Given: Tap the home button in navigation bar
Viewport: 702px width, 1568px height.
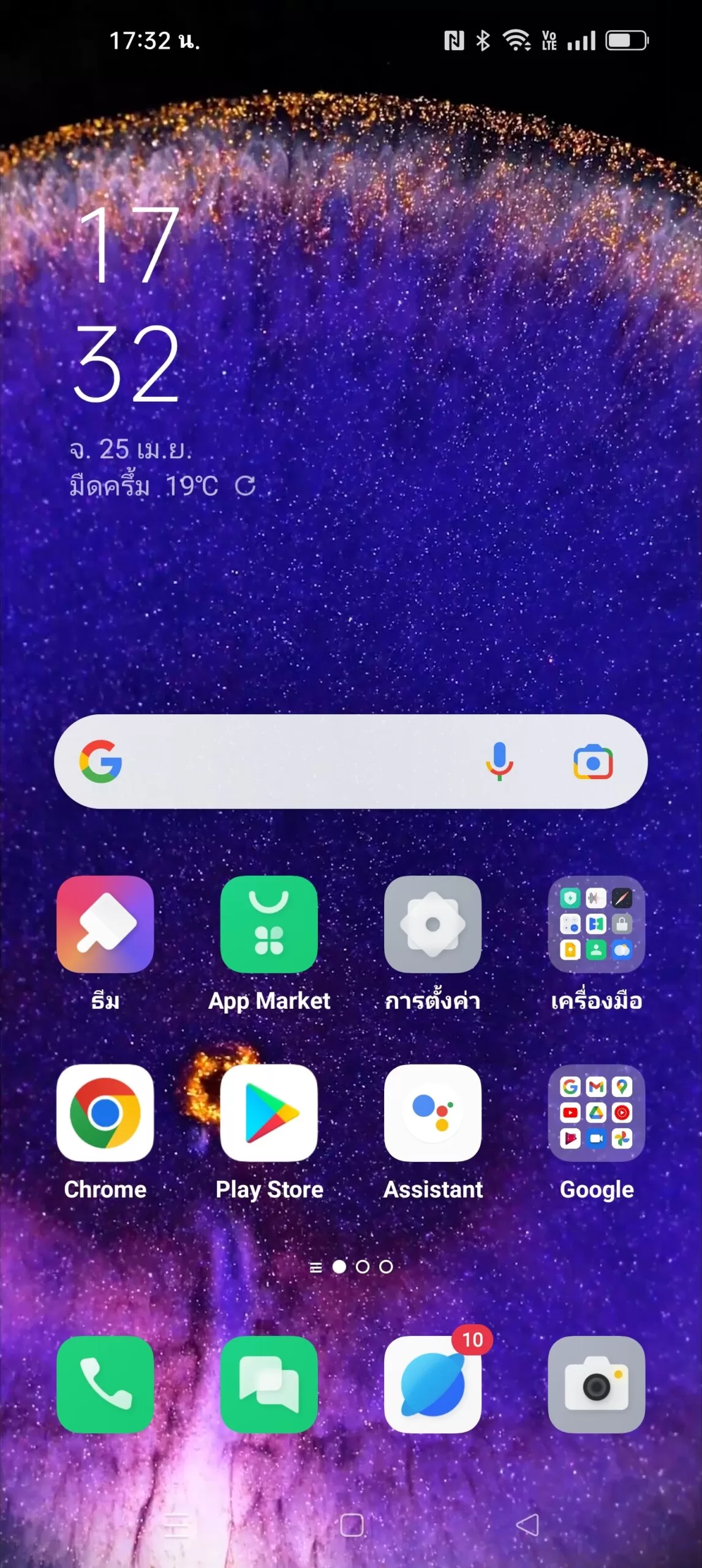Looking at the screenshot, I should (352, 1525).
